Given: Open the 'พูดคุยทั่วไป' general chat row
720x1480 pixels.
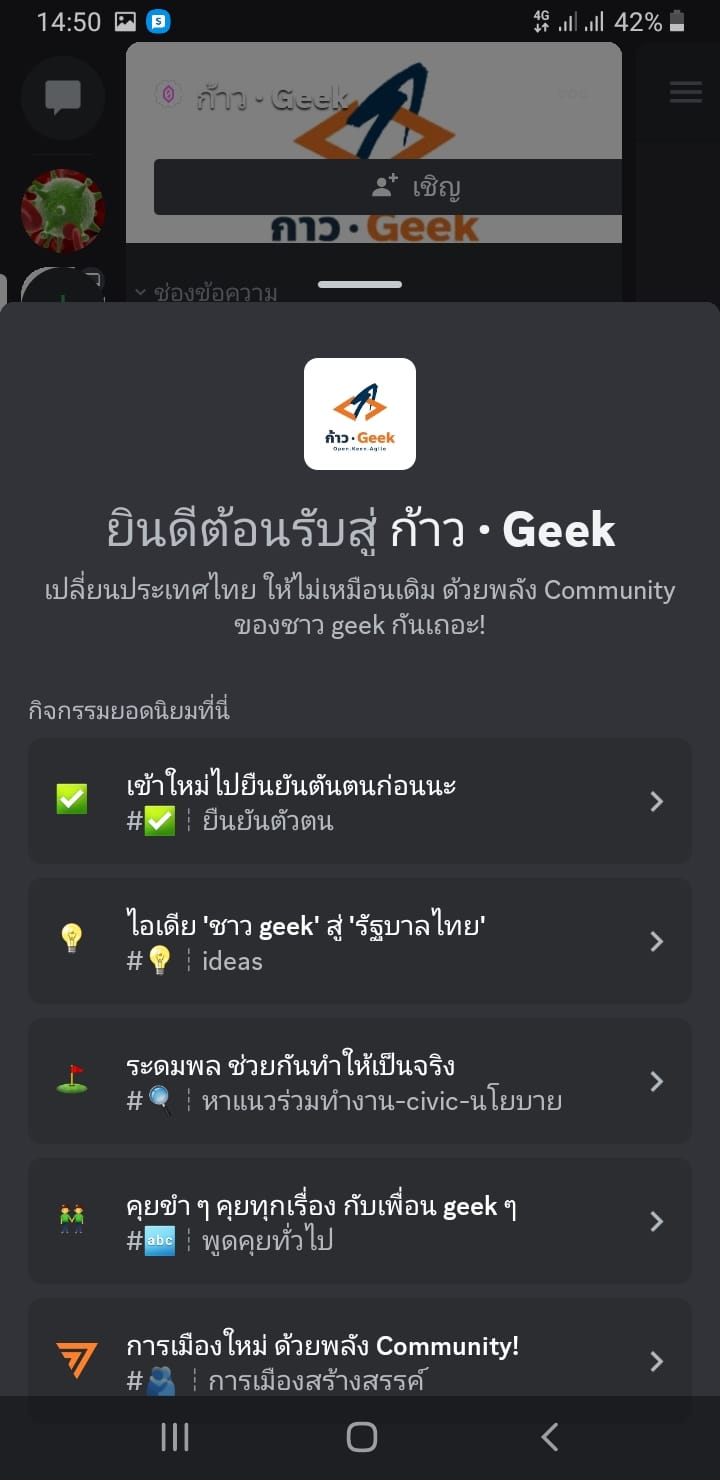Looking at the screenshot, I should tap(360, 1221).
